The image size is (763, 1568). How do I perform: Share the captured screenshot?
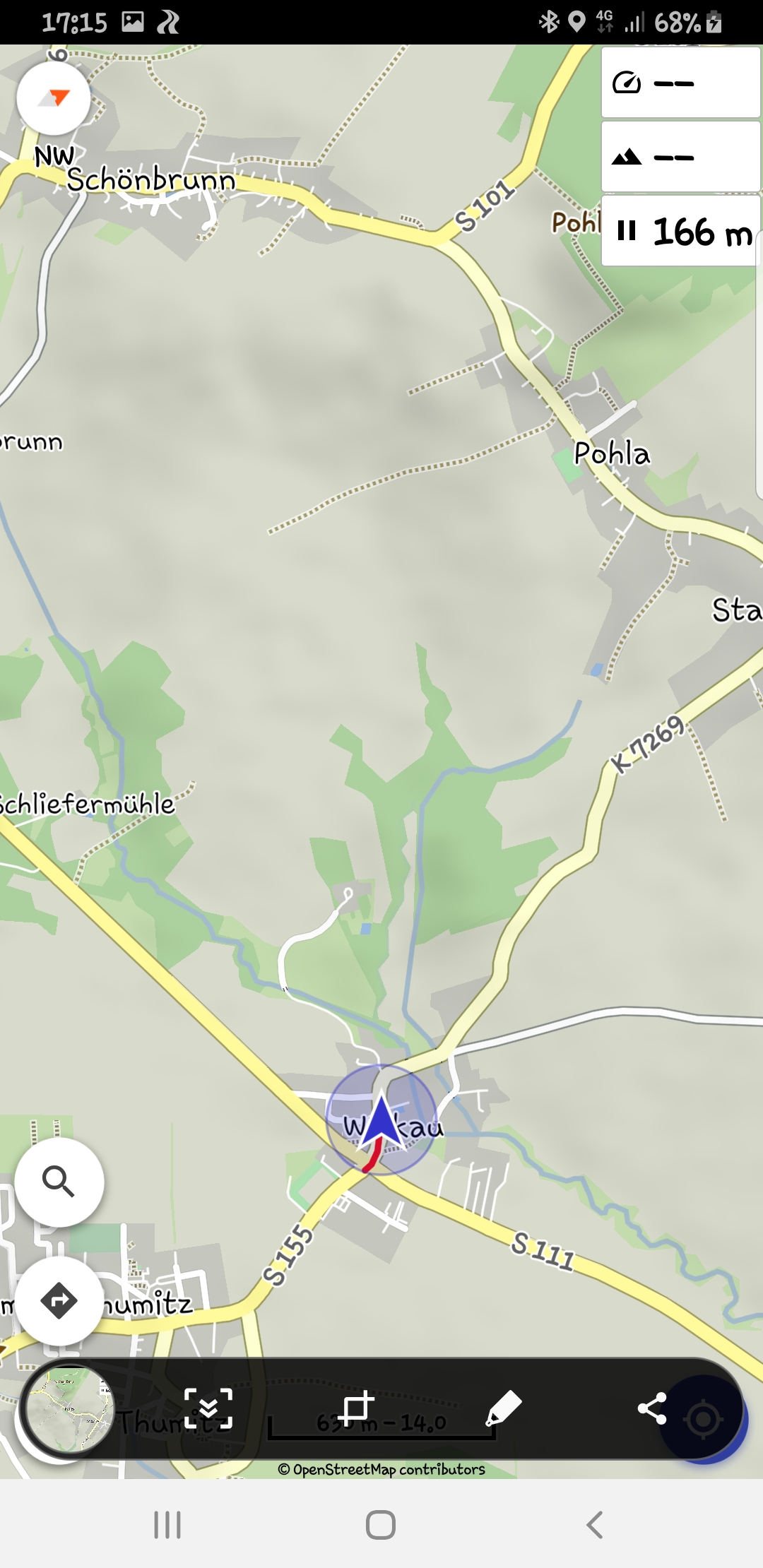651,1408
